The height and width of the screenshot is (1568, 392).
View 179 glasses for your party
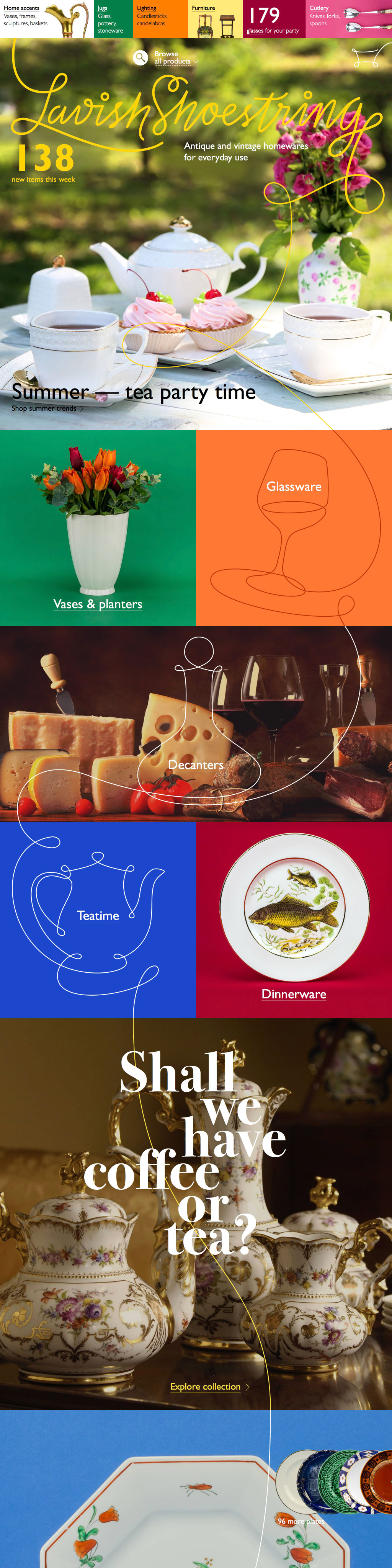pyautogui.click(x=273, y=20)
